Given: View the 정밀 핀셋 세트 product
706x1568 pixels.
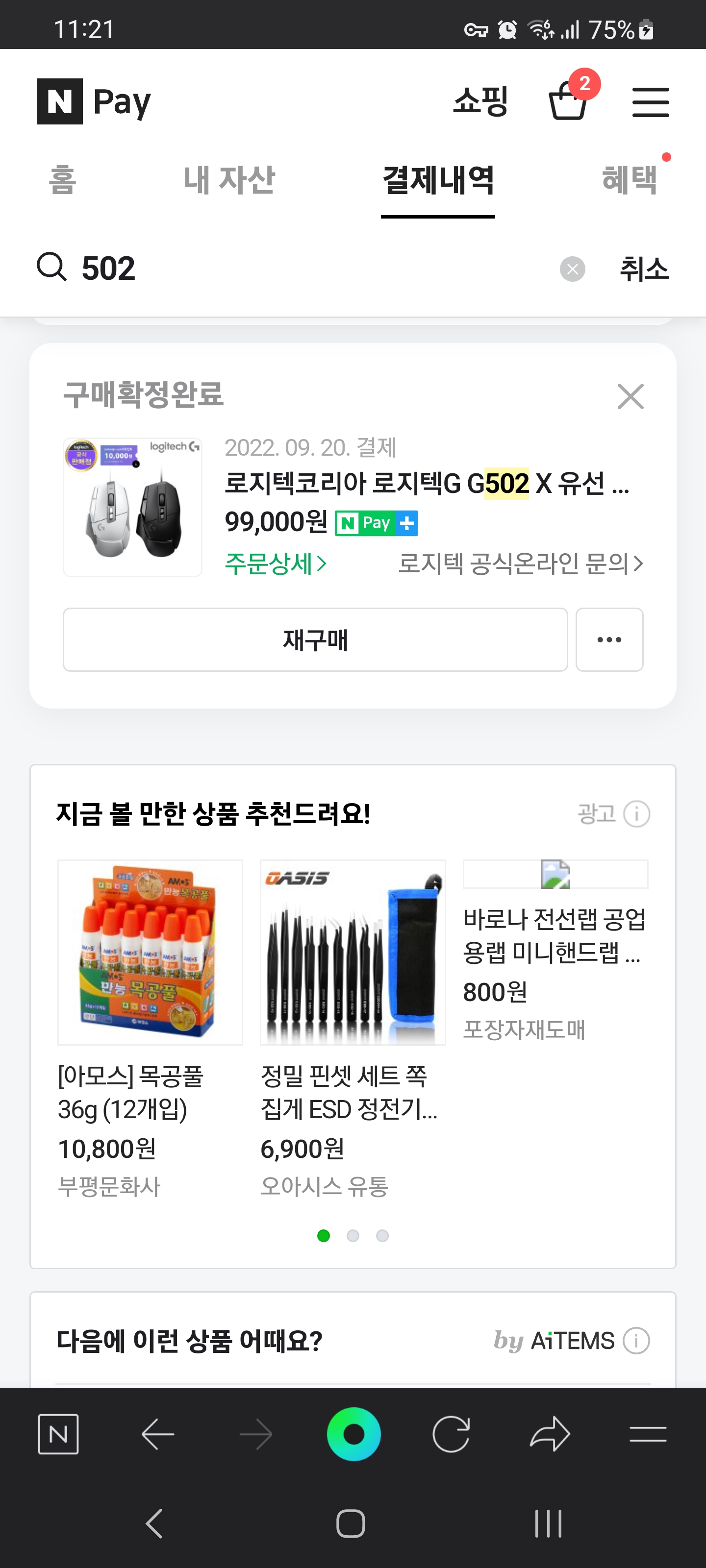Looking at the screenshot, I should (353, 953).
